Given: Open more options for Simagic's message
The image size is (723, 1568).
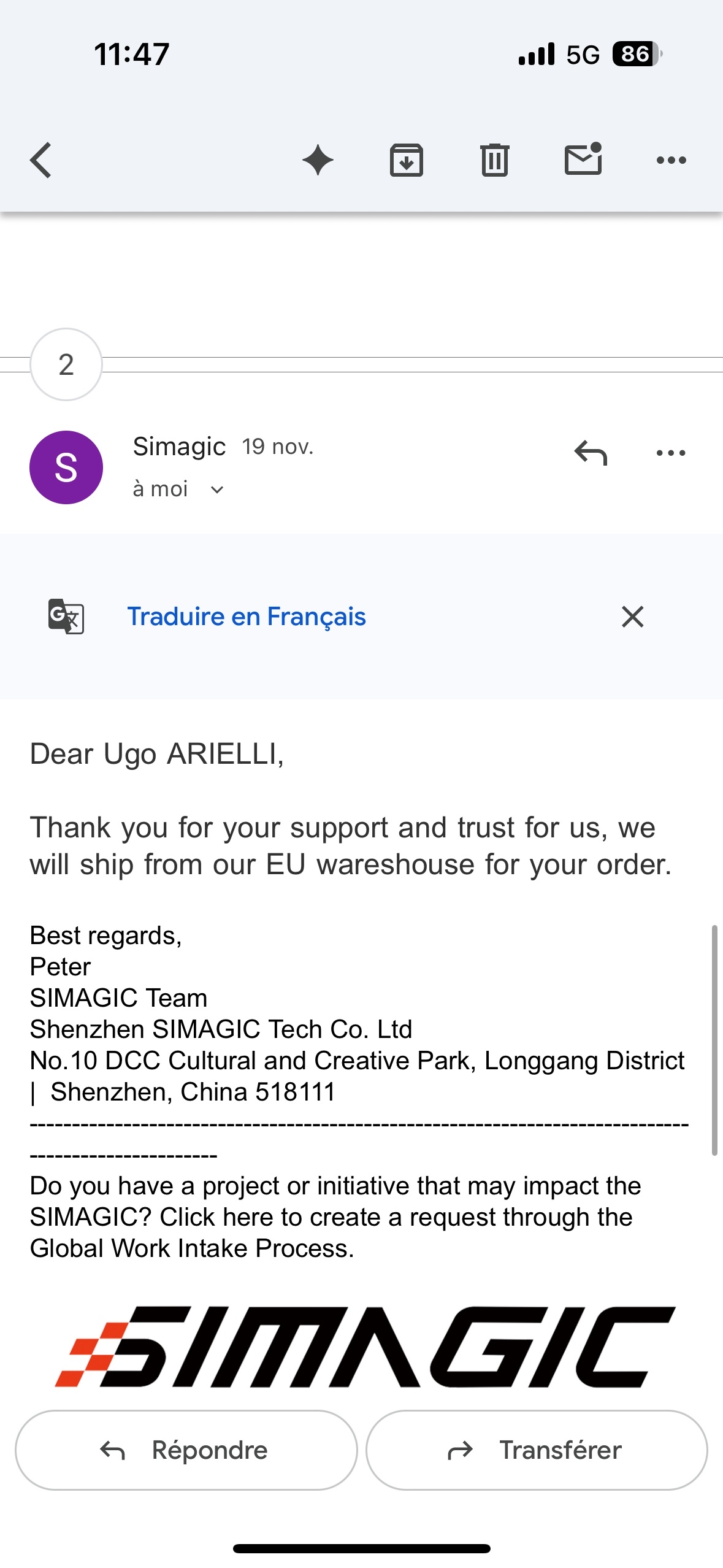Looking at the screenshot, I should (x=671, y=453).
